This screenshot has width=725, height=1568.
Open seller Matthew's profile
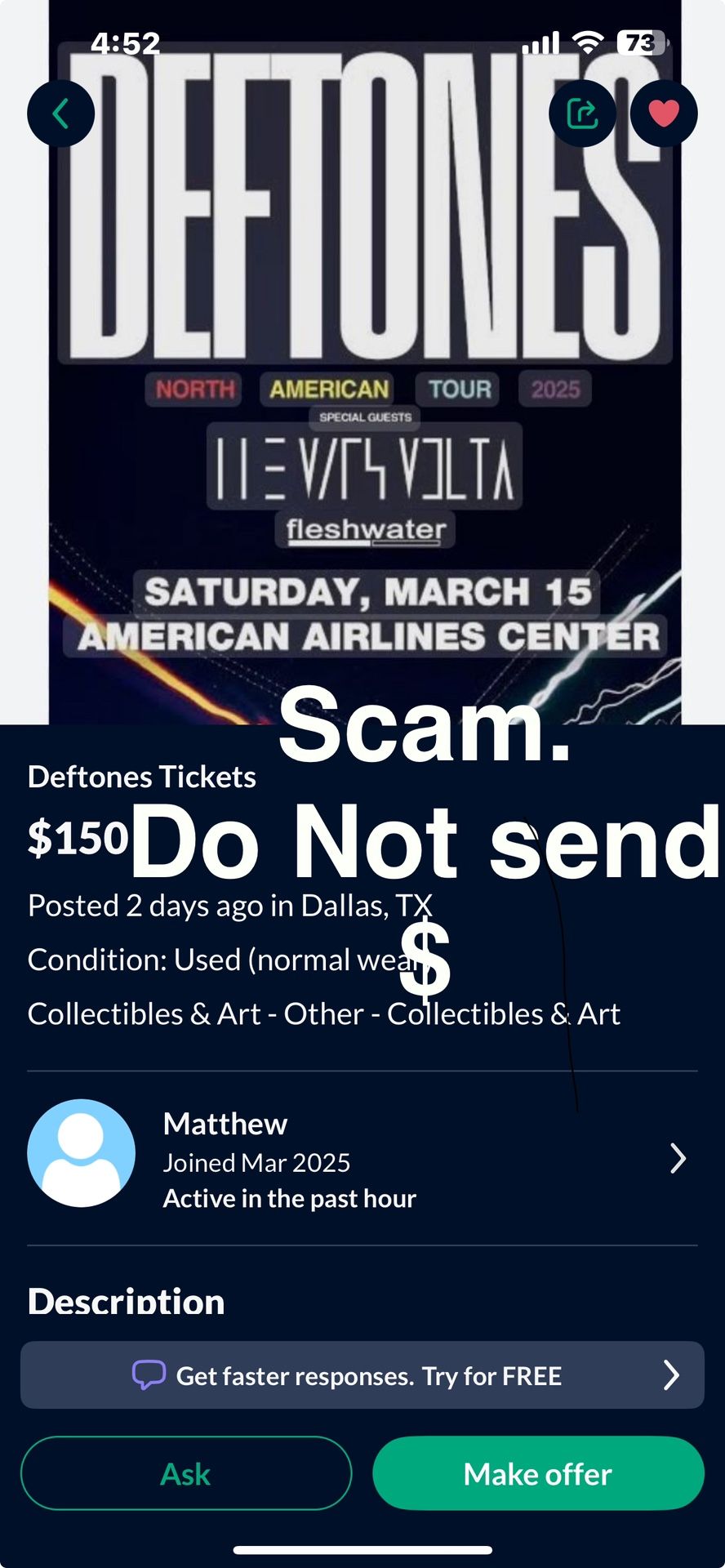click(362, 1158)
